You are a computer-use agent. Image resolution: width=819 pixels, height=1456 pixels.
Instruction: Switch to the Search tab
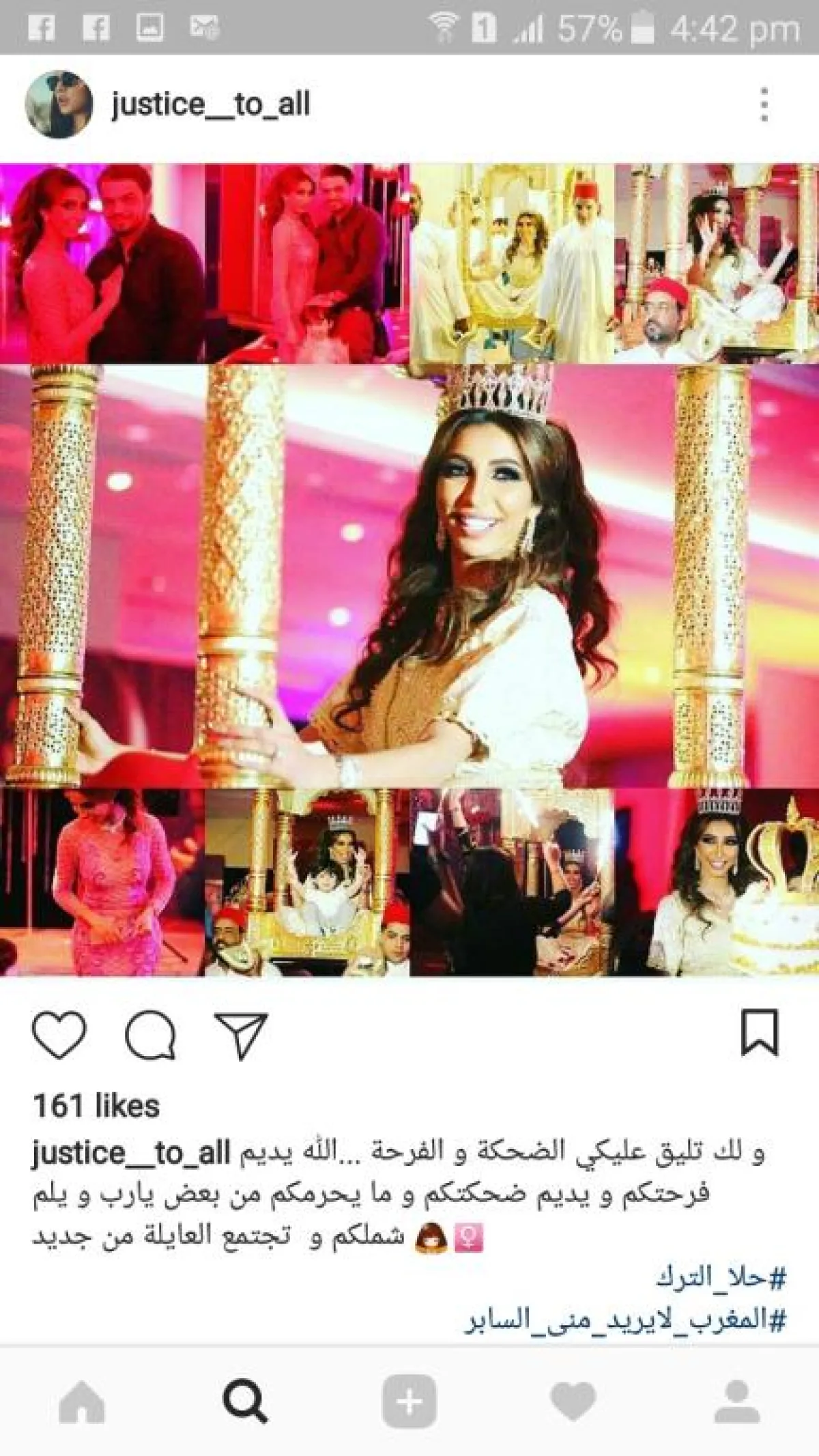click(x=245, y=1401)
